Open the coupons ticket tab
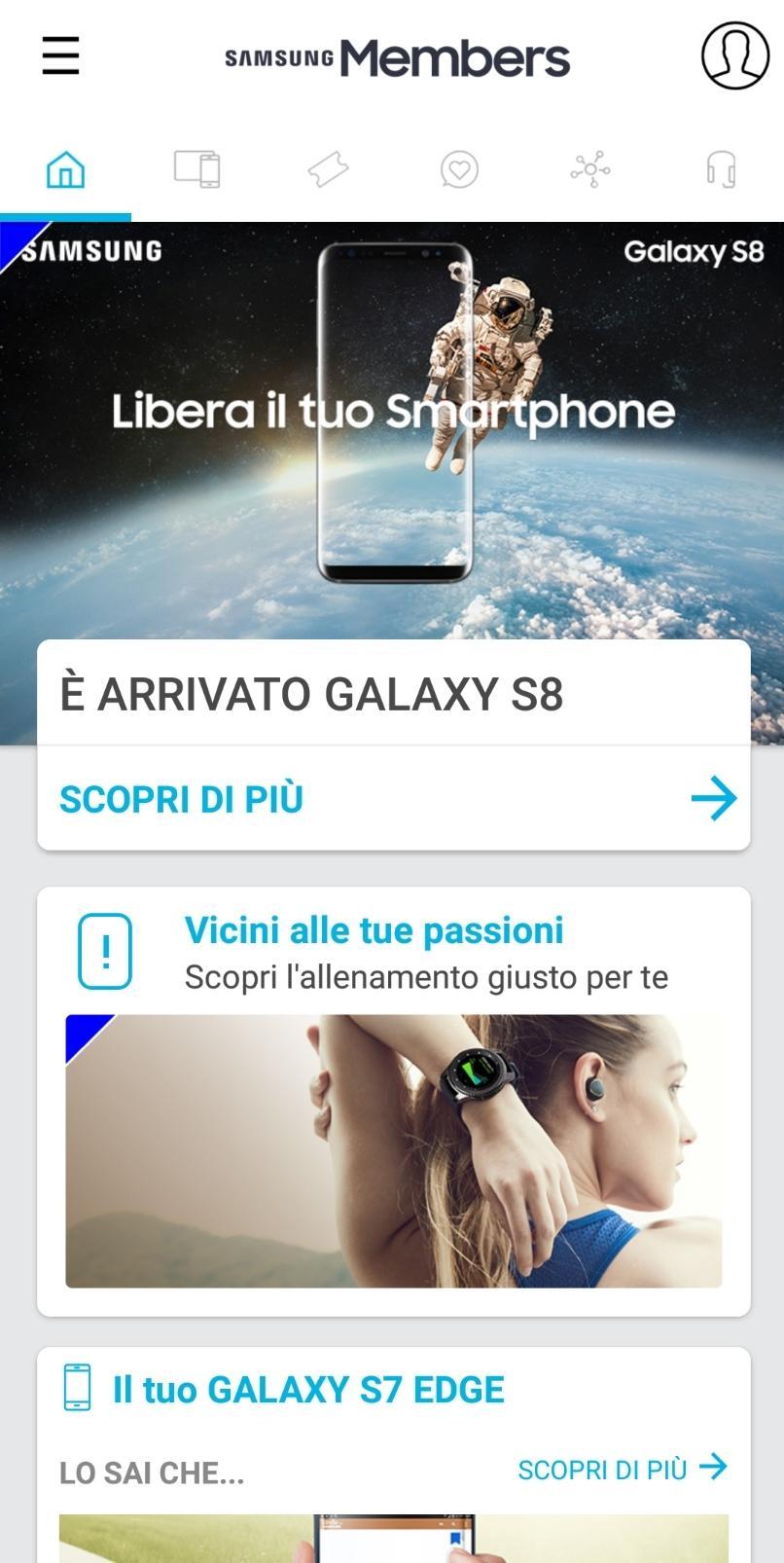 328,169
